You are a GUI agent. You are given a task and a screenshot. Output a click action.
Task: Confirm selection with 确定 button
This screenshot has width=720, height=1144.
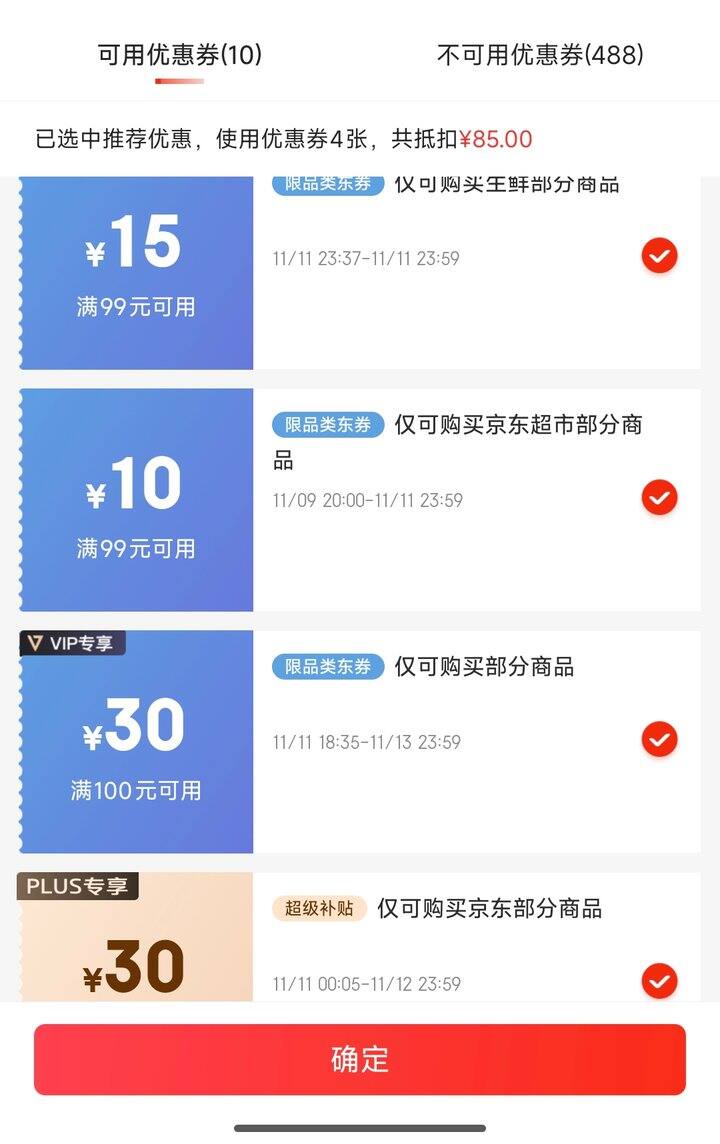coord(360,1059)
